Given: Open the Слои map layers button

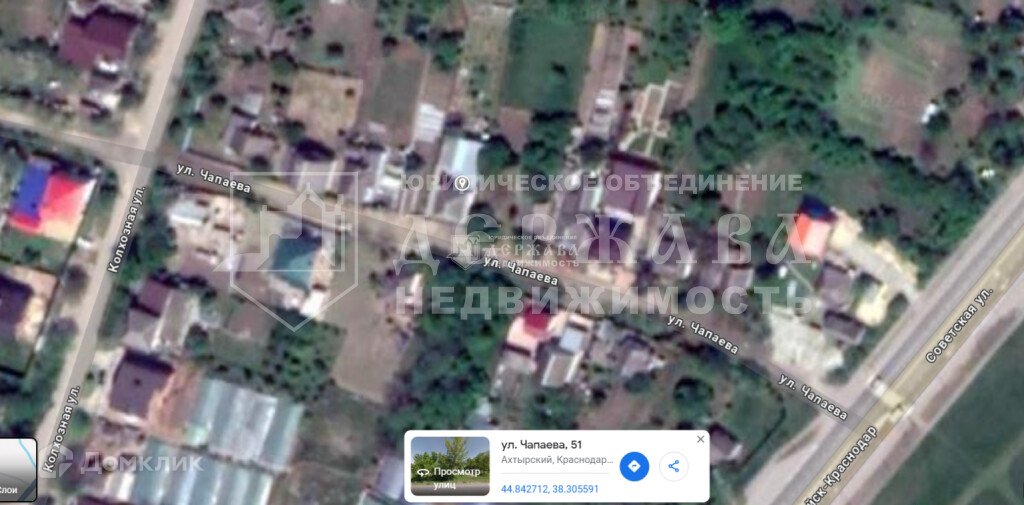Looking at the screenshot, I should 17,470.
